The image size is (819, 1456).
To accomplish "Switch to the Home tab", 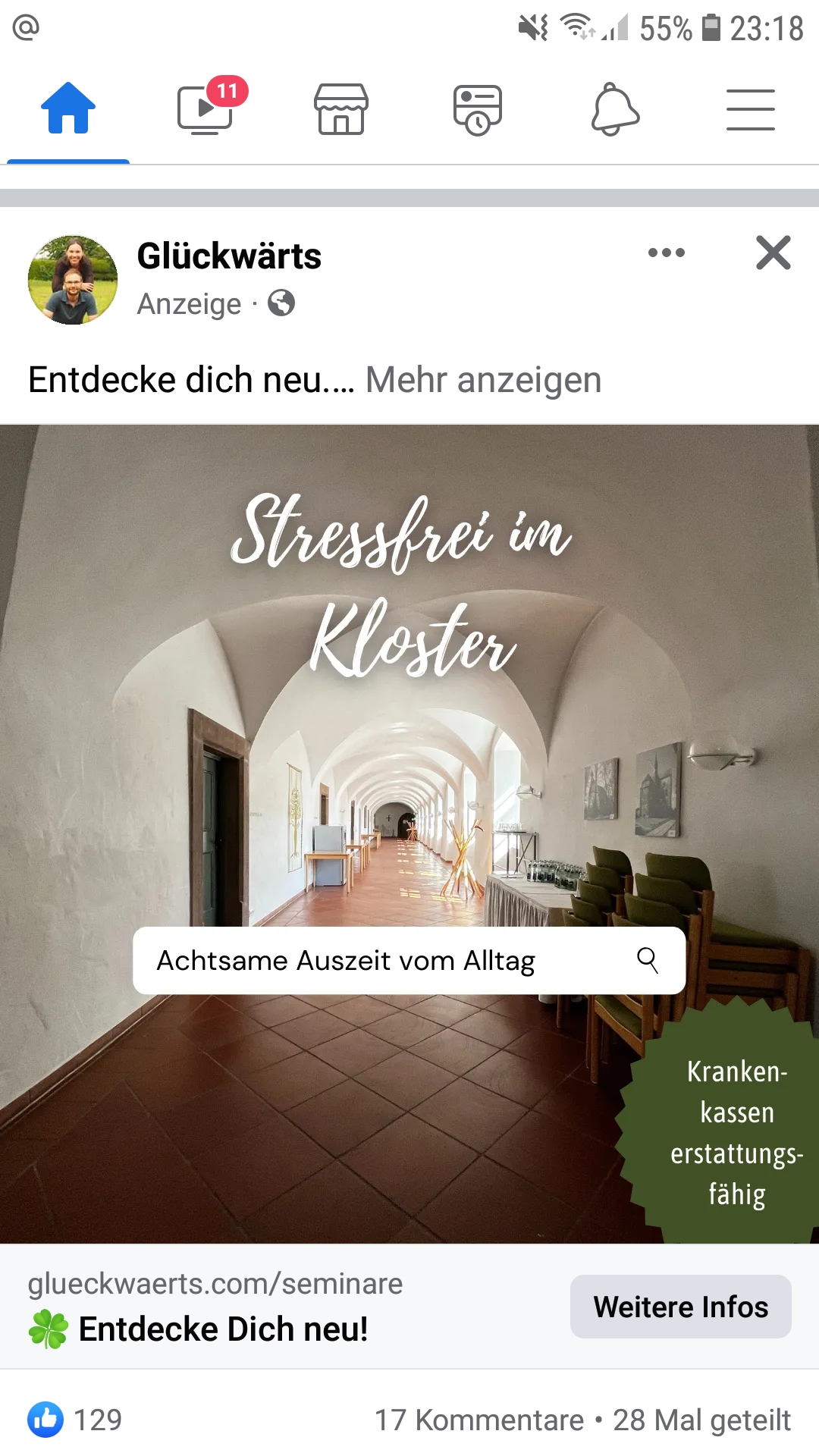I will tap(68, 108).
